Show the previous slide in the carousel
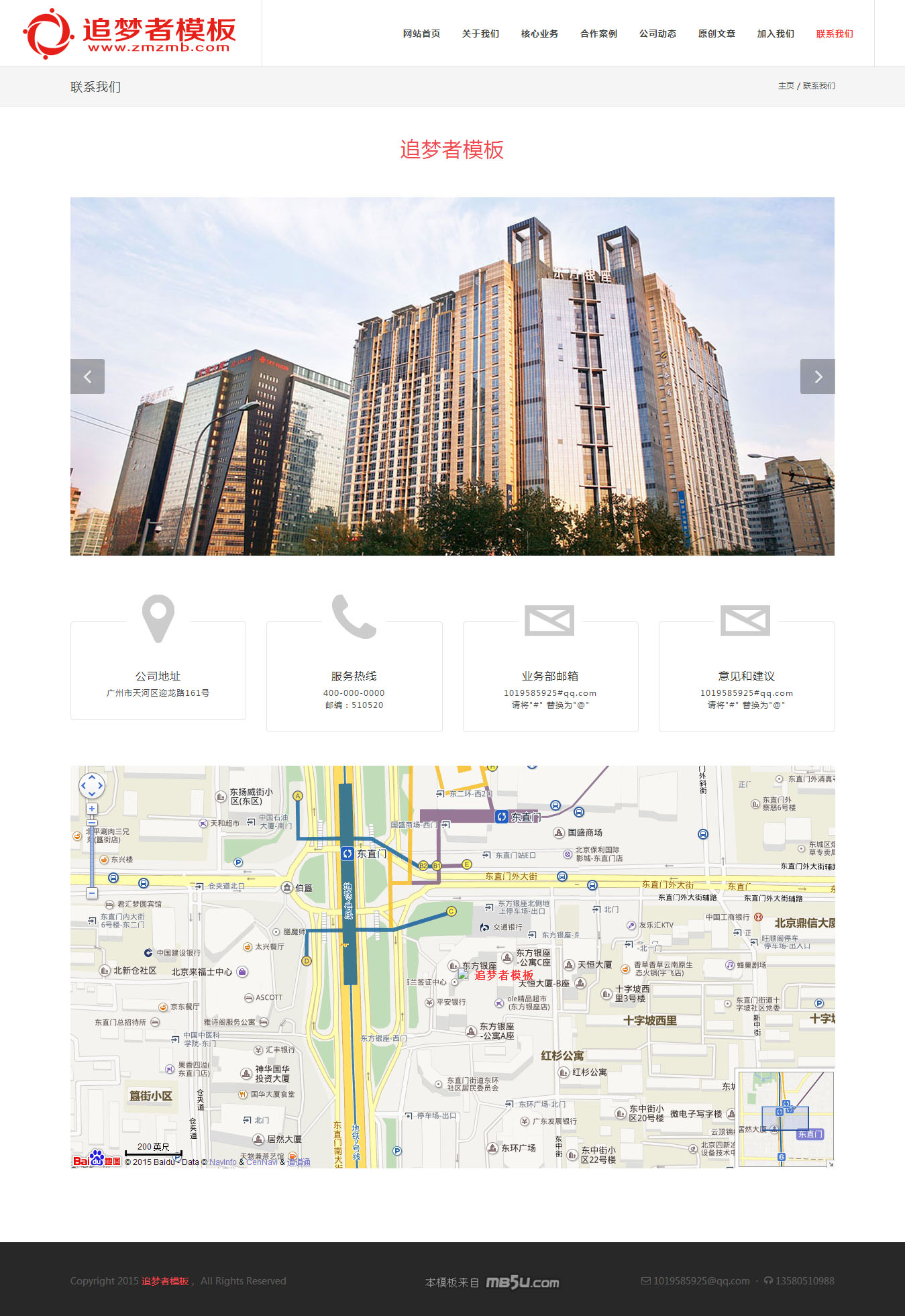The width and height of the screenshot is (905, 1316). coord(87,376)
